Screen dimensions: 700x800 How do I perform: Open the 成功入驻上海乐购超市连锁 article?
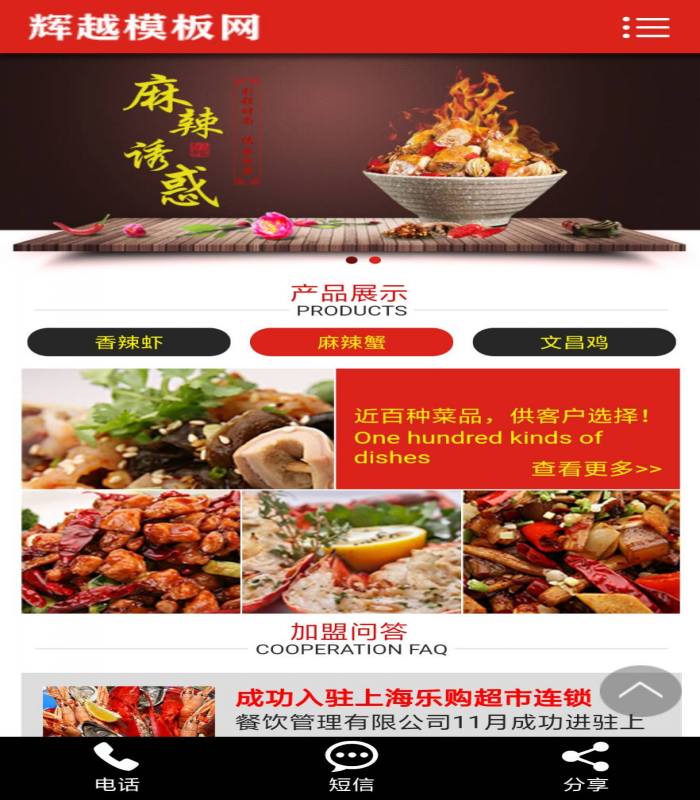click(413, 698)
